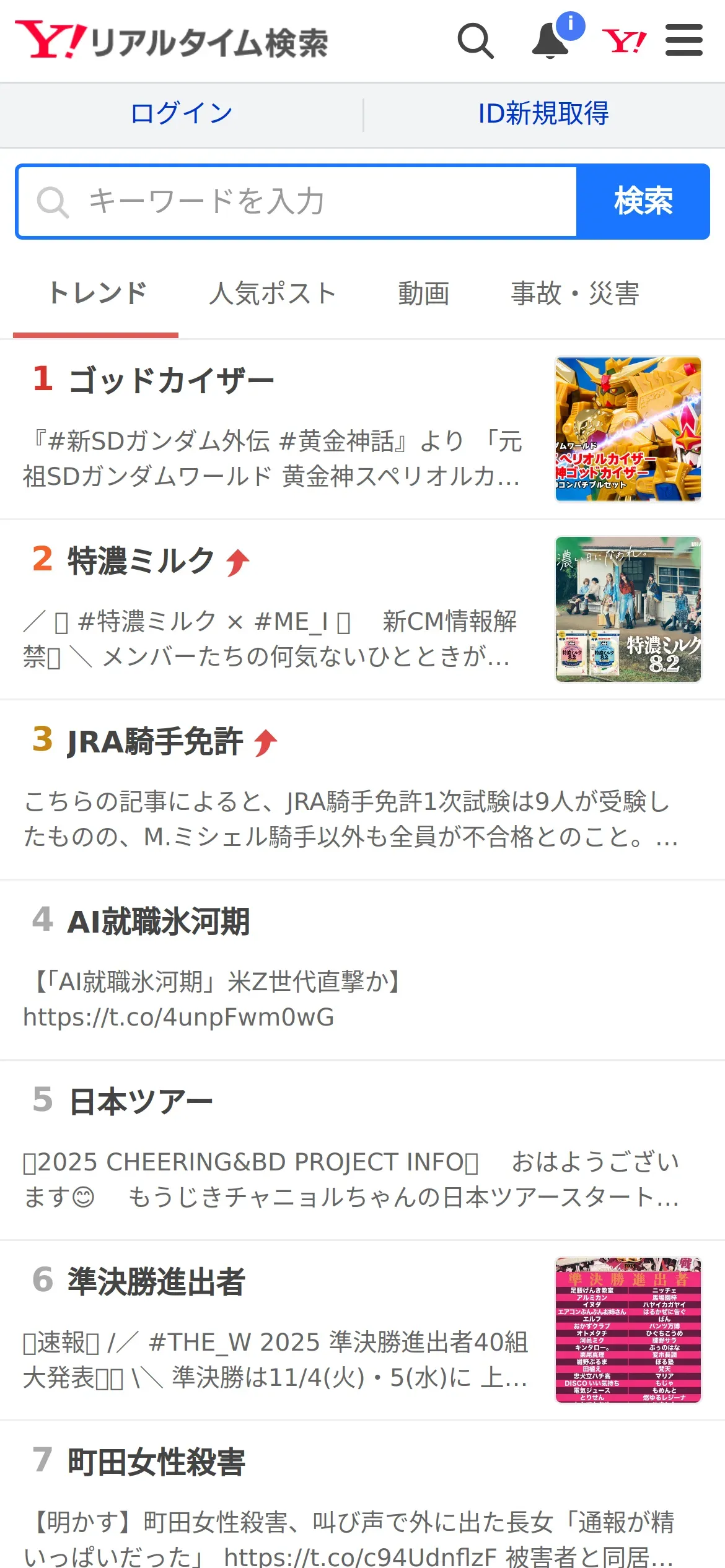Open trend #4 AI就職氷河期
This screenshot has height=1568, width=725.
pos(159,921)
